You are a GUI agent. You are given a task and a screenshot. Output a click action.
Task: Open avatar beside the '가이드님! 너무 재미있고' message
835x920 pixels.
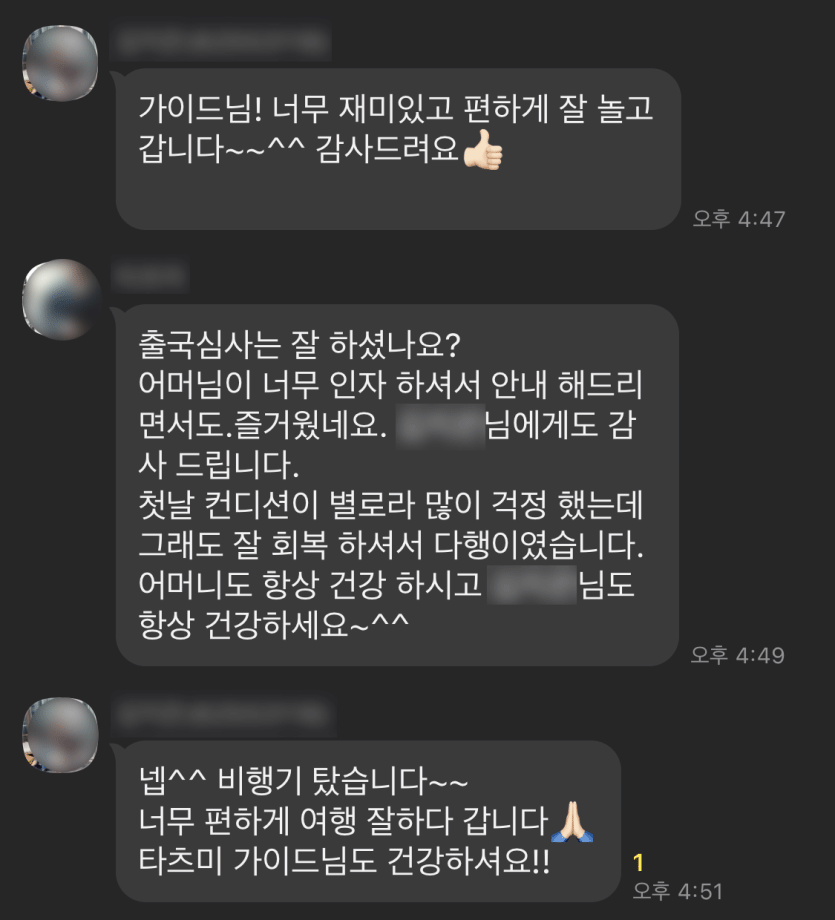pyautogui.click(x=60, y=63)
